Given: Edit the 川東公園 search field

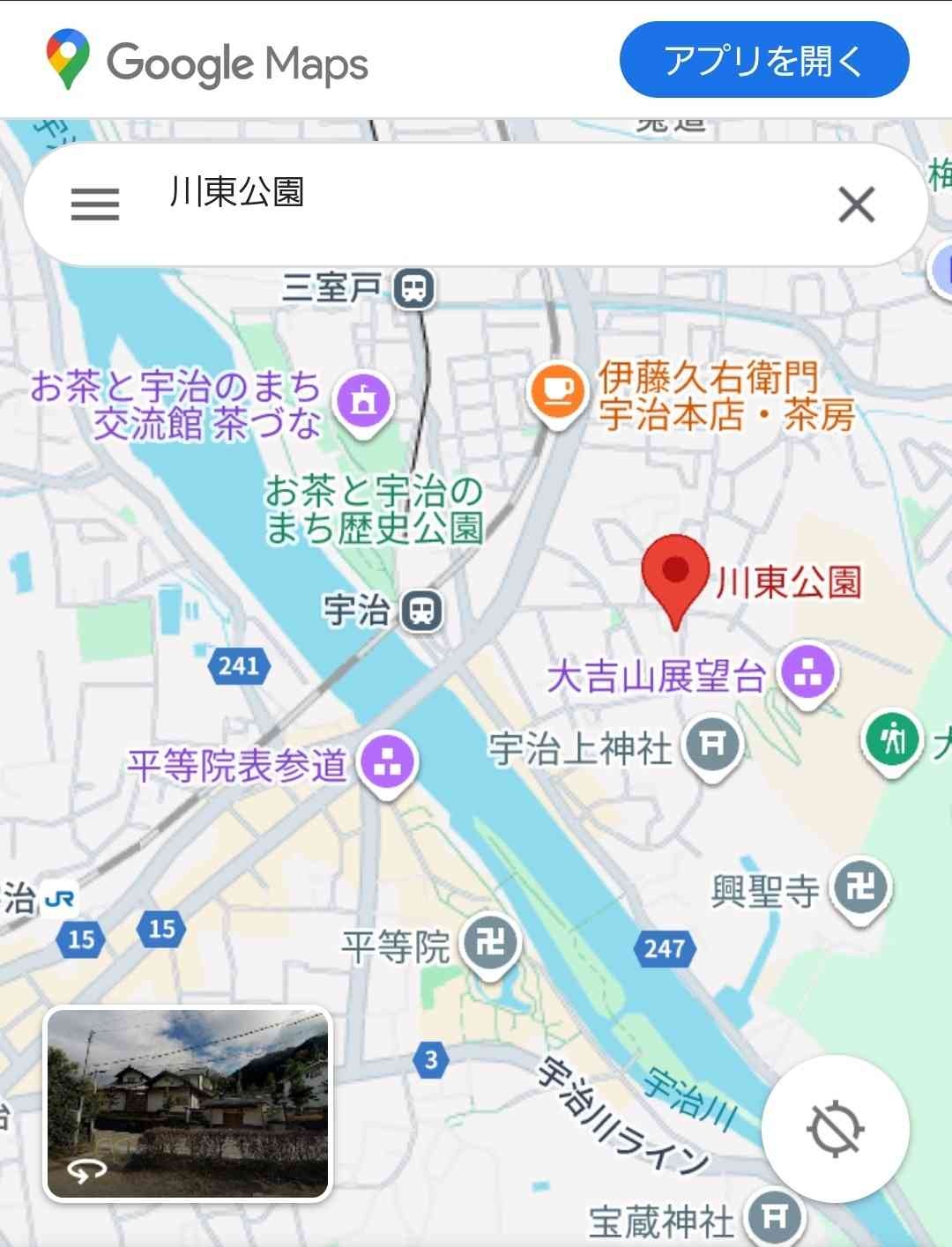Looking at the screenshot, I should (476, 194).
